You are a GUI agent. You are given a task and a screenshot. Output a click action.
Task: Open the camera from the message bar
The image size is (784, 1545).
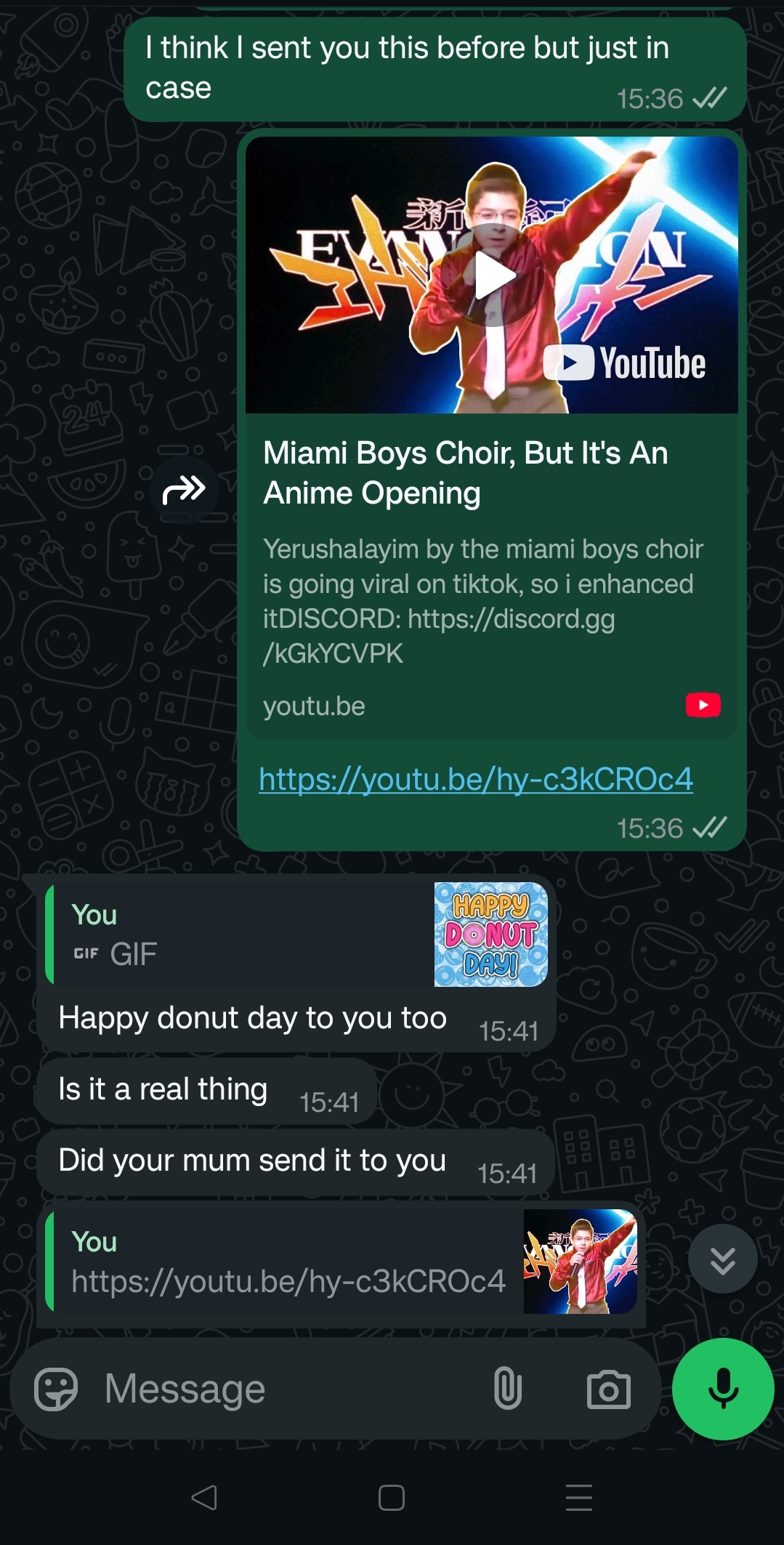[608, 1389]
